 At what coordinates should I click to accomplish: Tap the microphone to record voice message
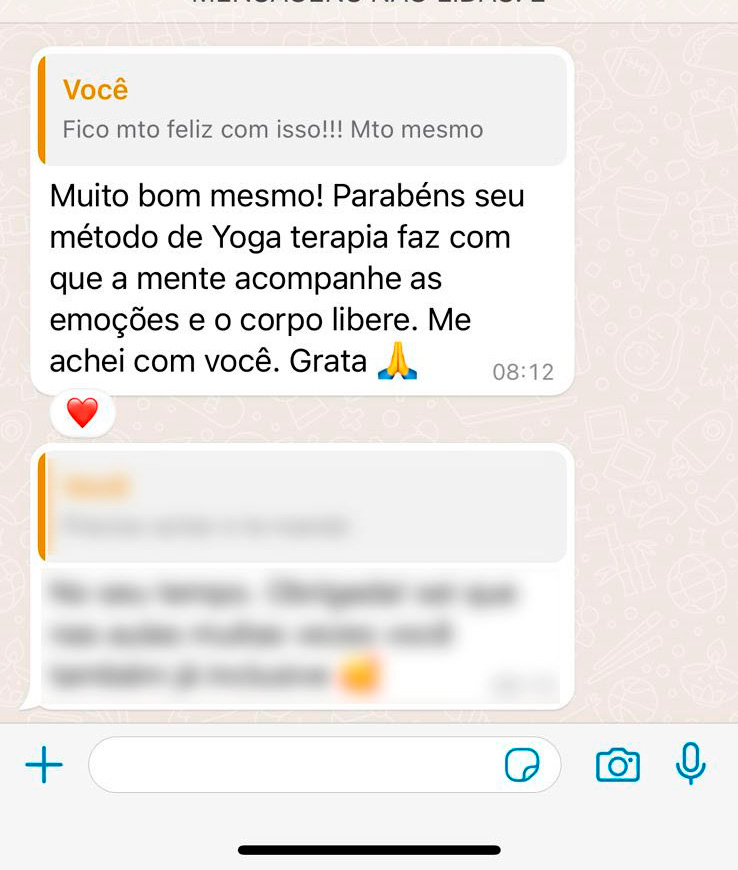[690, 764]
